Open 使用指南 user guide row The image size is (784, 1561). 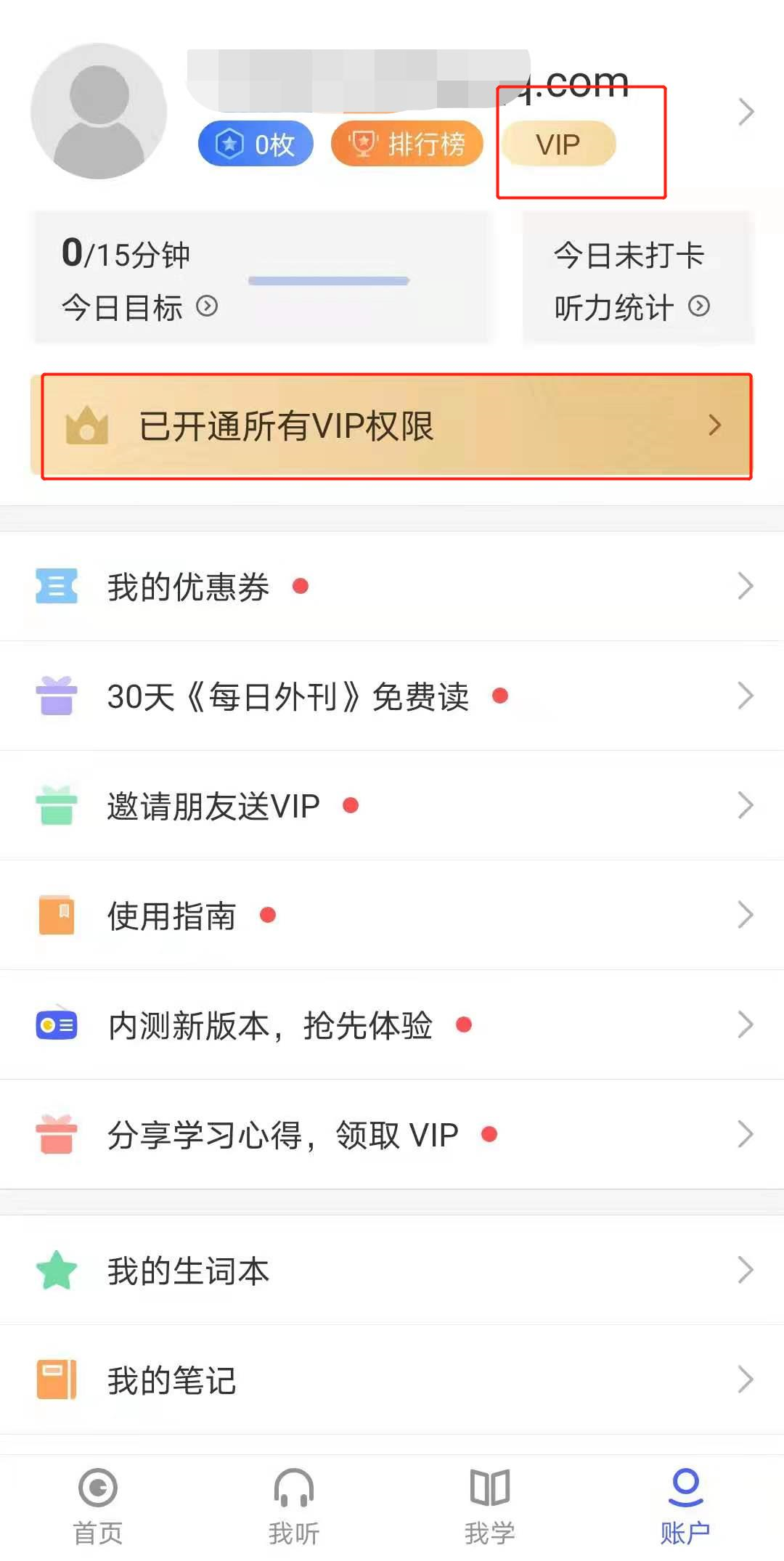coord(392,915)
